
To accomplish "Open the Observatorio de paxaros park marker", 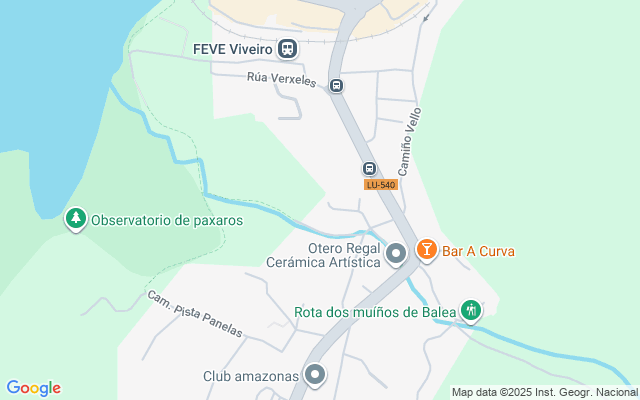I will [x=75, y=218].
